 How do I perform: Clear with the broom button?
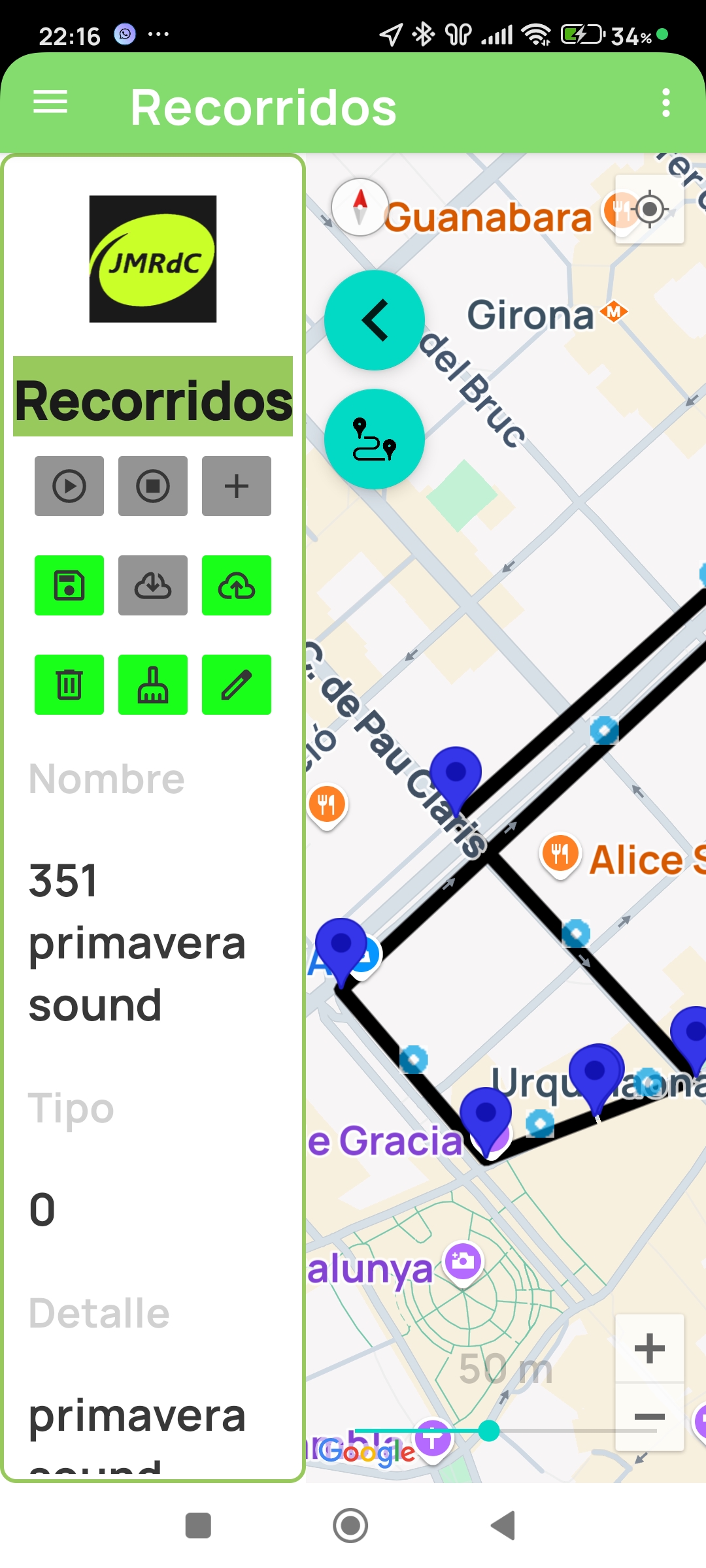pyautogui.click(x=153, y=685)
